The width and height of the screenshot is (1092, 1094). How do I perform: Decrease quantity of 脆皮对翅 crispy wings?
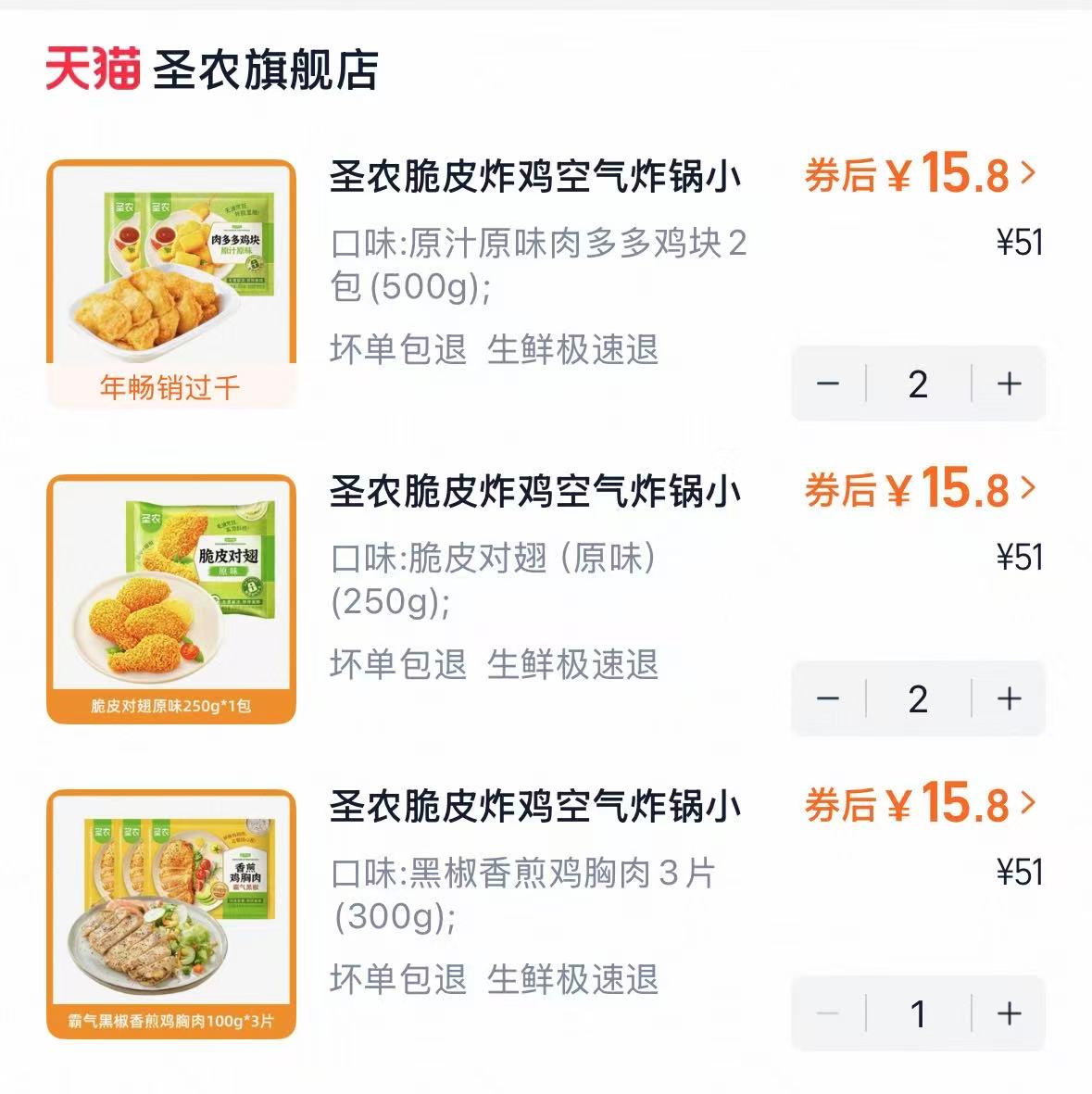point(829,699)
